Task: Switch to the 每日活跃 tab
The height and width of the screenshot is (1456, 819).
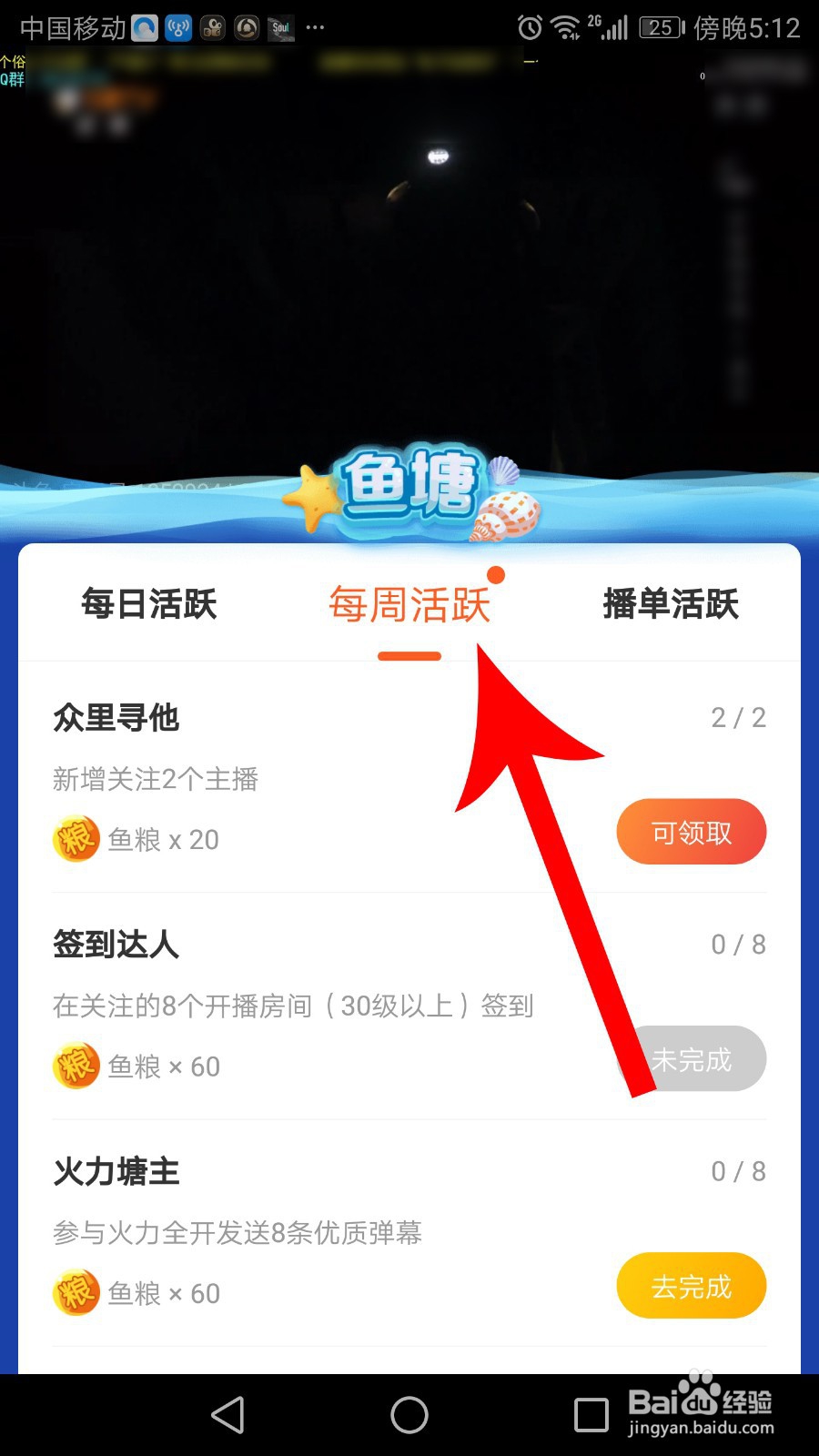Action: (x=149, y=604)
